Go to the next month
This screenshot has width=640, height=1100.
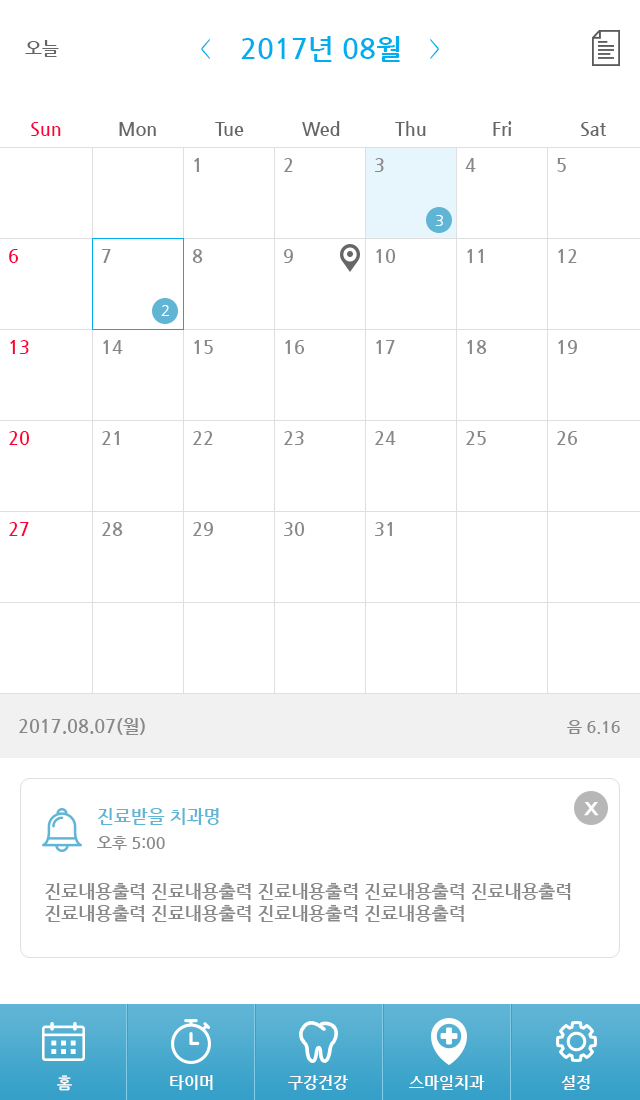[434, 49]
